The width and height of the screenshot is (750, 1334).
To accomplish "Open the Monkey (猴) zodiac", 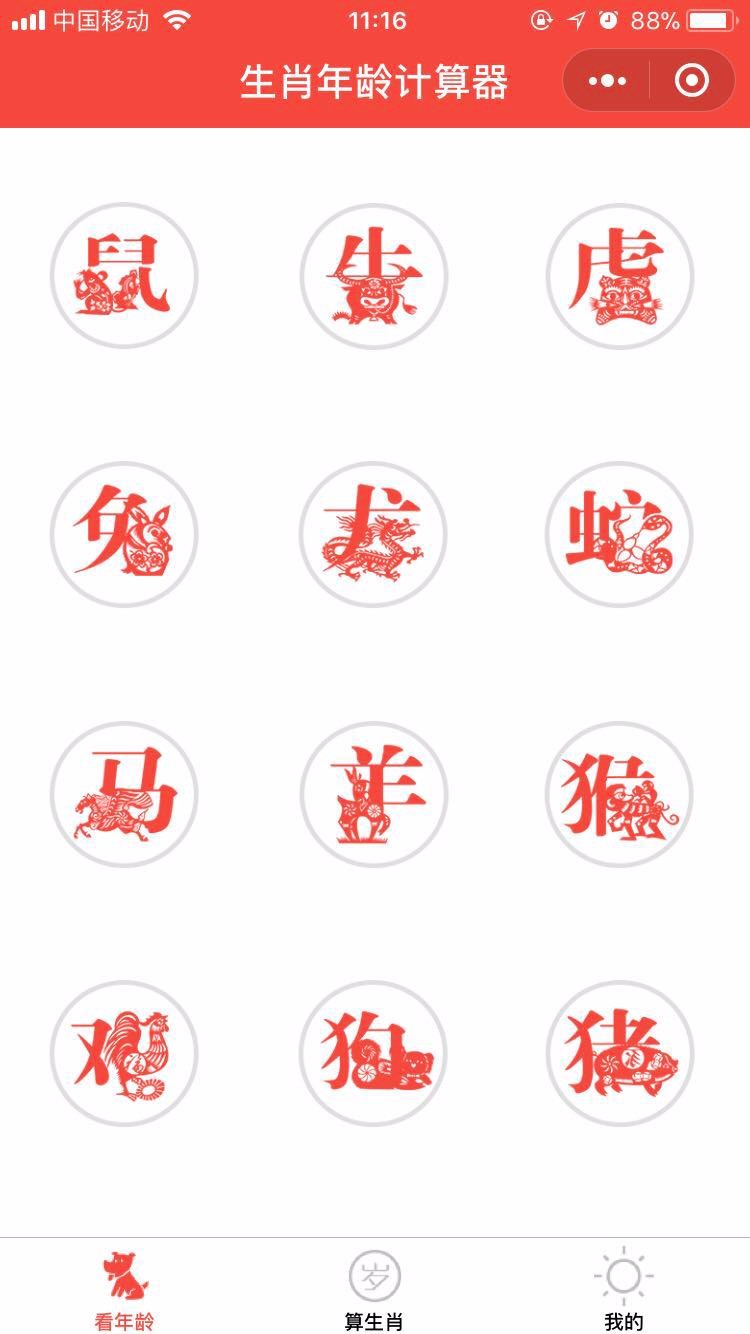I will (620, 794).
